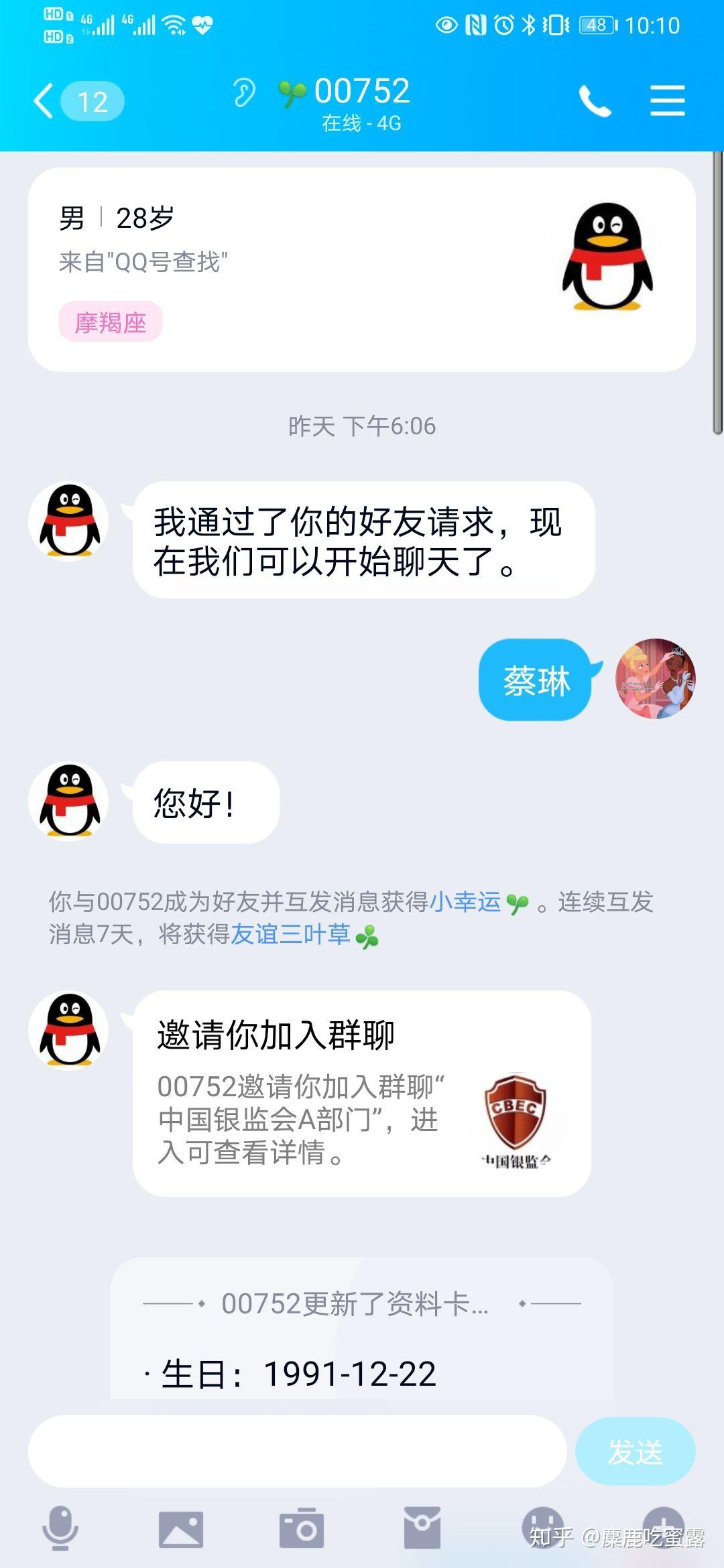Send a red envelope
This screenshot has width=724, height=1568.
pyautogui.click(x=422, y=1528)
